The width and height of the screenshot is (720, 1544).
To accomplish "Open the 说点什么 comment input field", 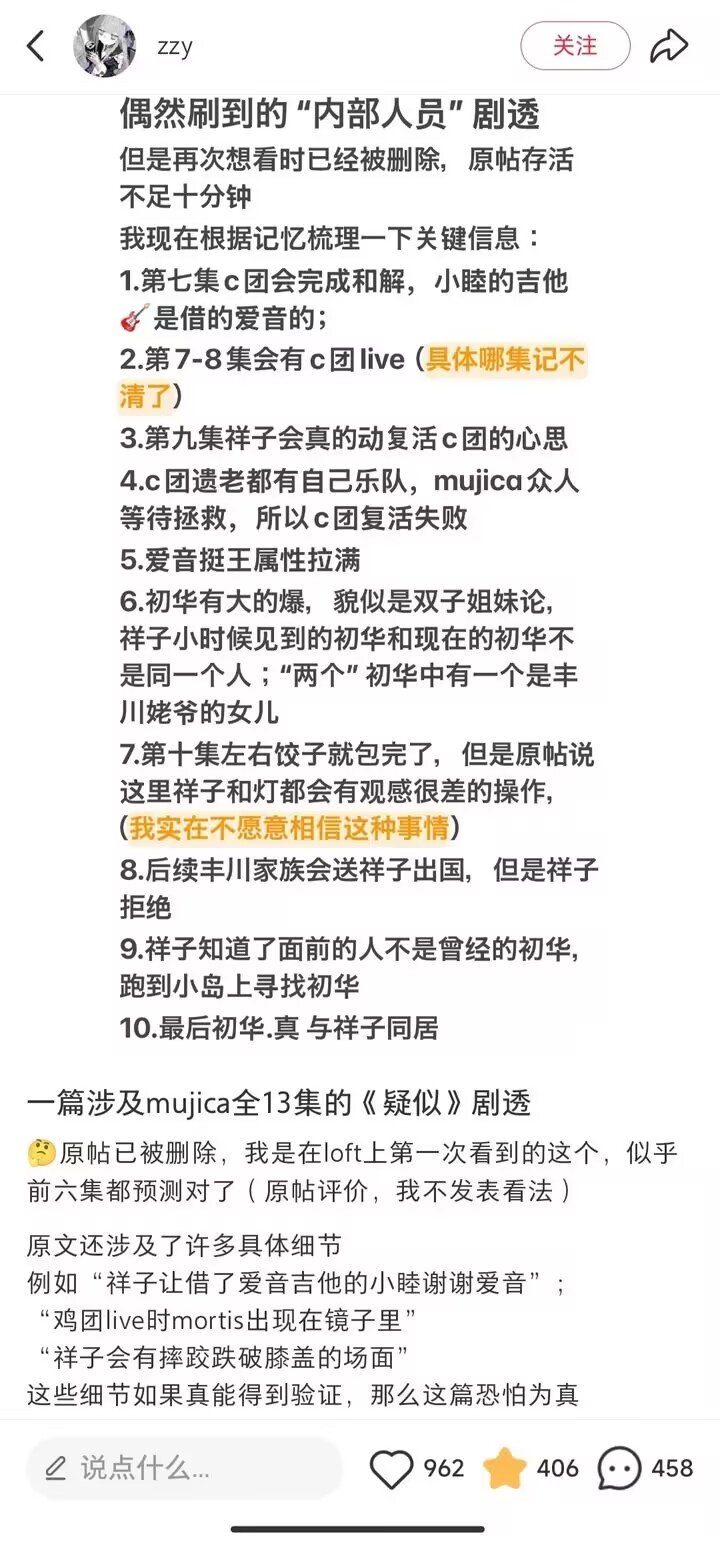I will coord(185,1468).
